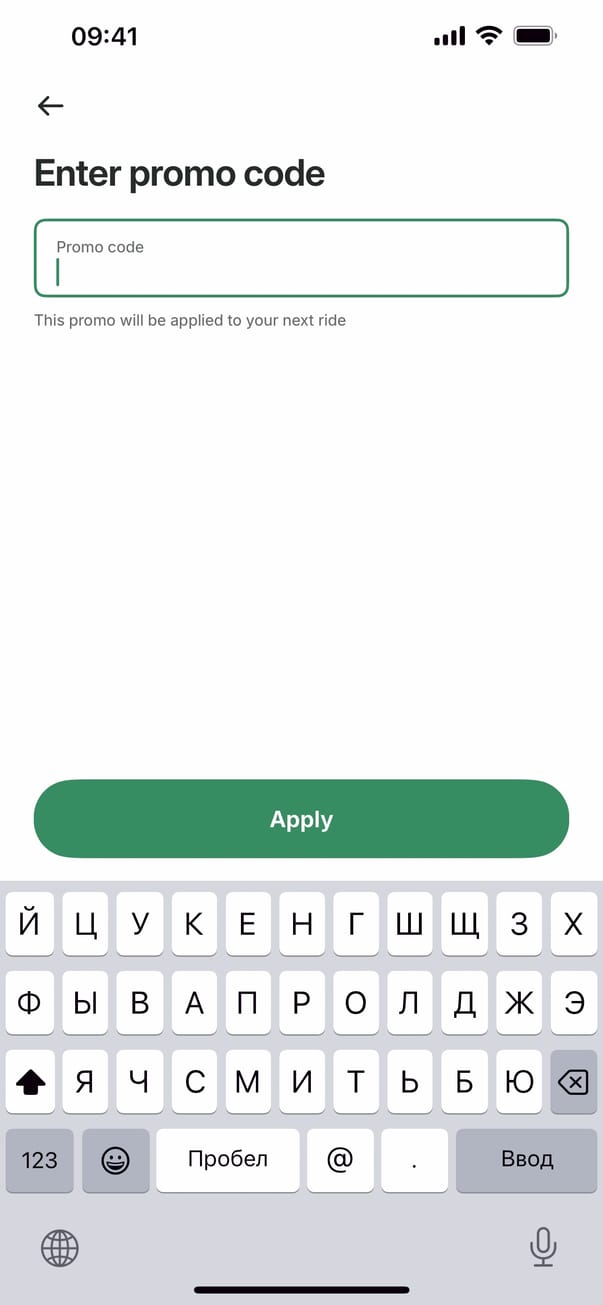Hit backspace on the keyboard
Image resolution: width=603 pixels, height=1305 pixels.
tap(573, 1082)
